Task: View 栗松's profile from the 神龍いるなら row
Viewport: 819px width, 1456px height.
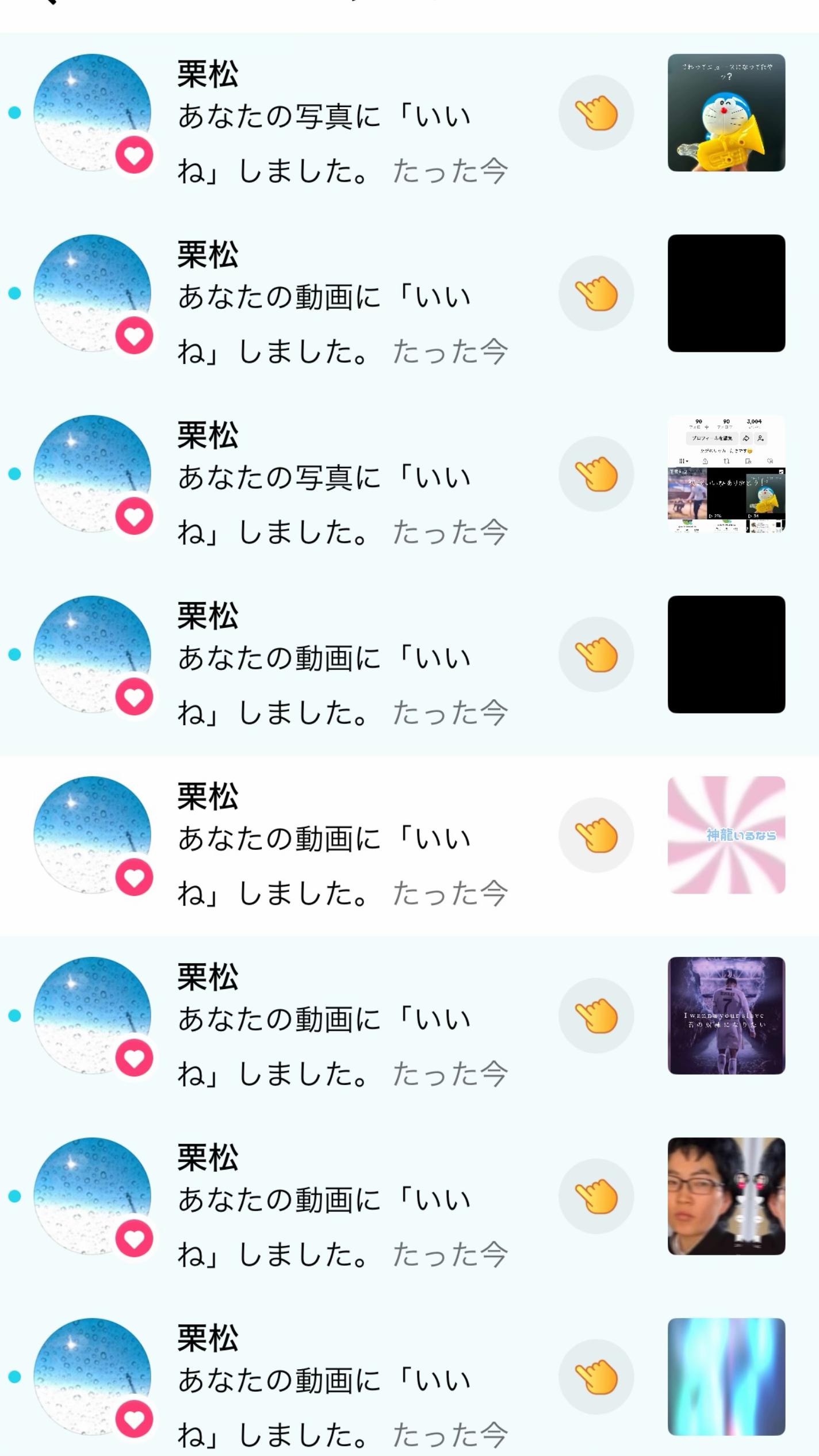Action: [x=92, y=835]
